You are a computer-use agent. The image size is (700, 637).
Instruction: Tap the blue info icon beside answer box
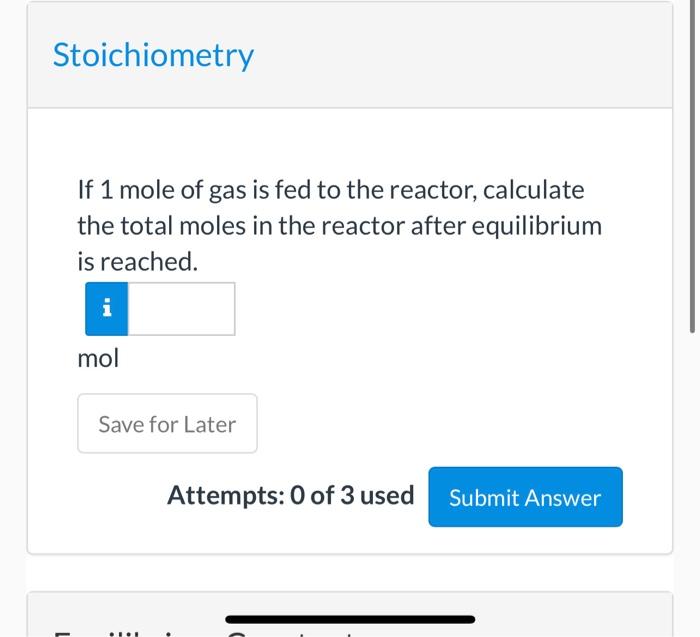[107, 309]
